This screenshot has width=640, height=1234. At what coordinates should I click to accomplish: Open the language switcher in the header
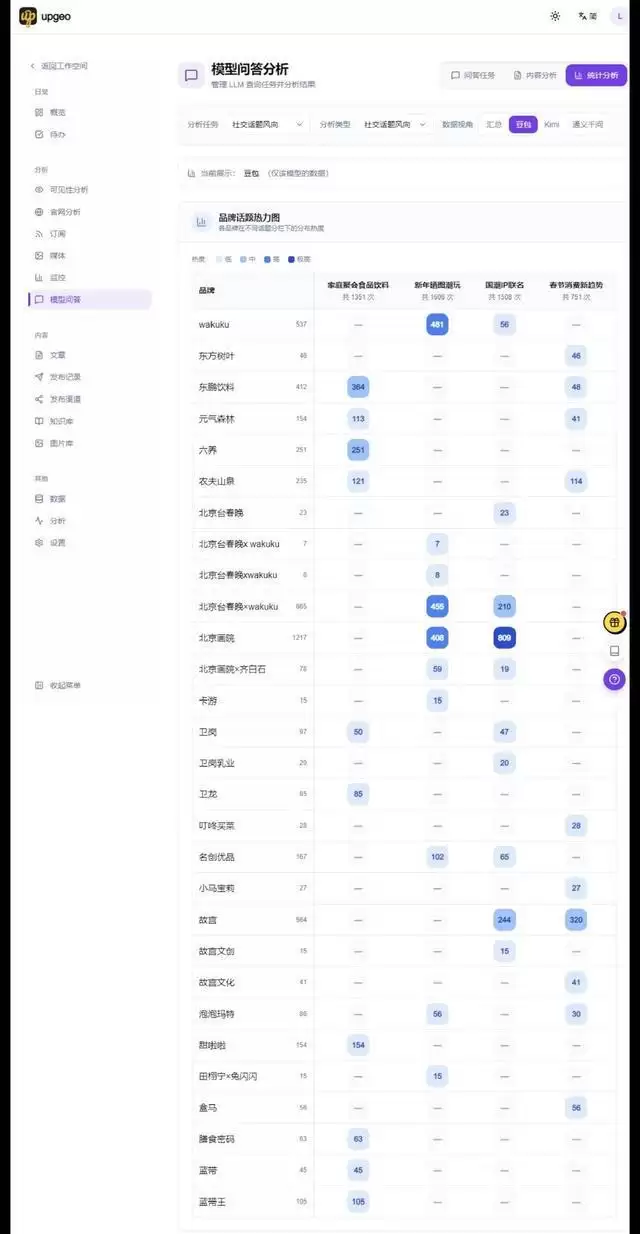588,16
